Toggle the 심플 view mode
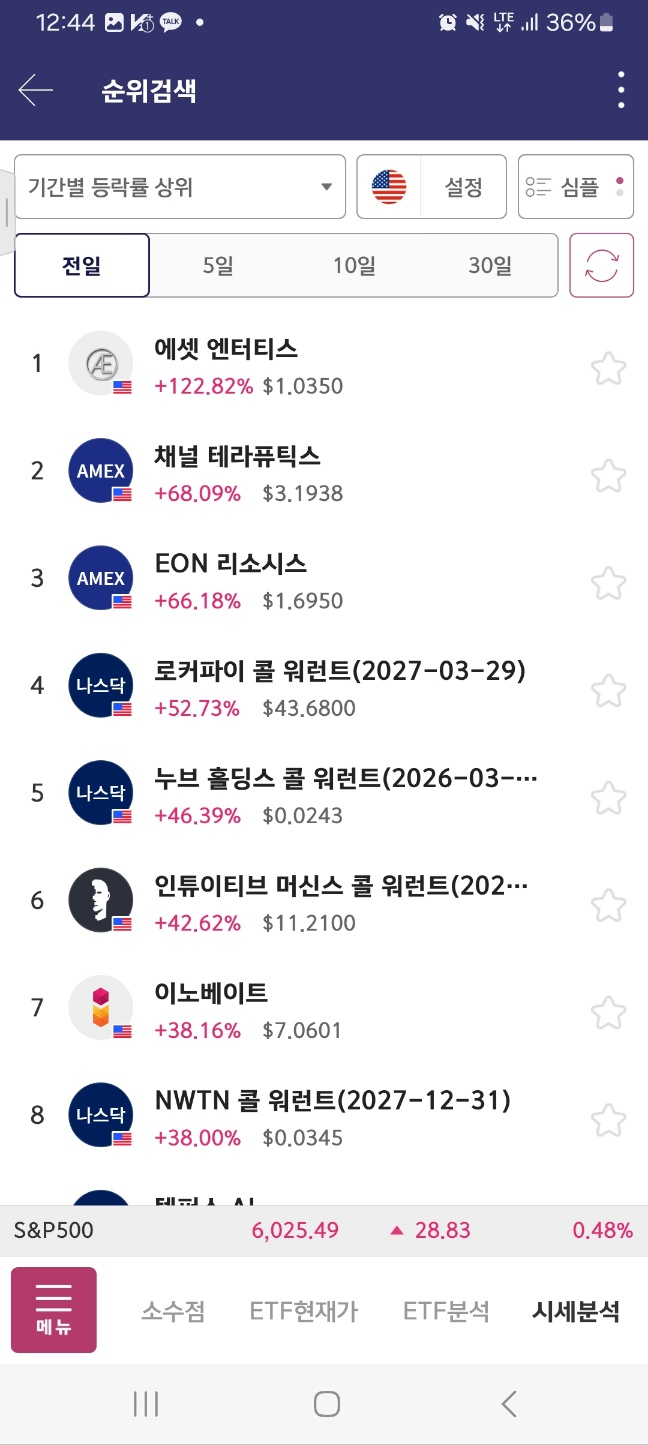 coord(576,187)
